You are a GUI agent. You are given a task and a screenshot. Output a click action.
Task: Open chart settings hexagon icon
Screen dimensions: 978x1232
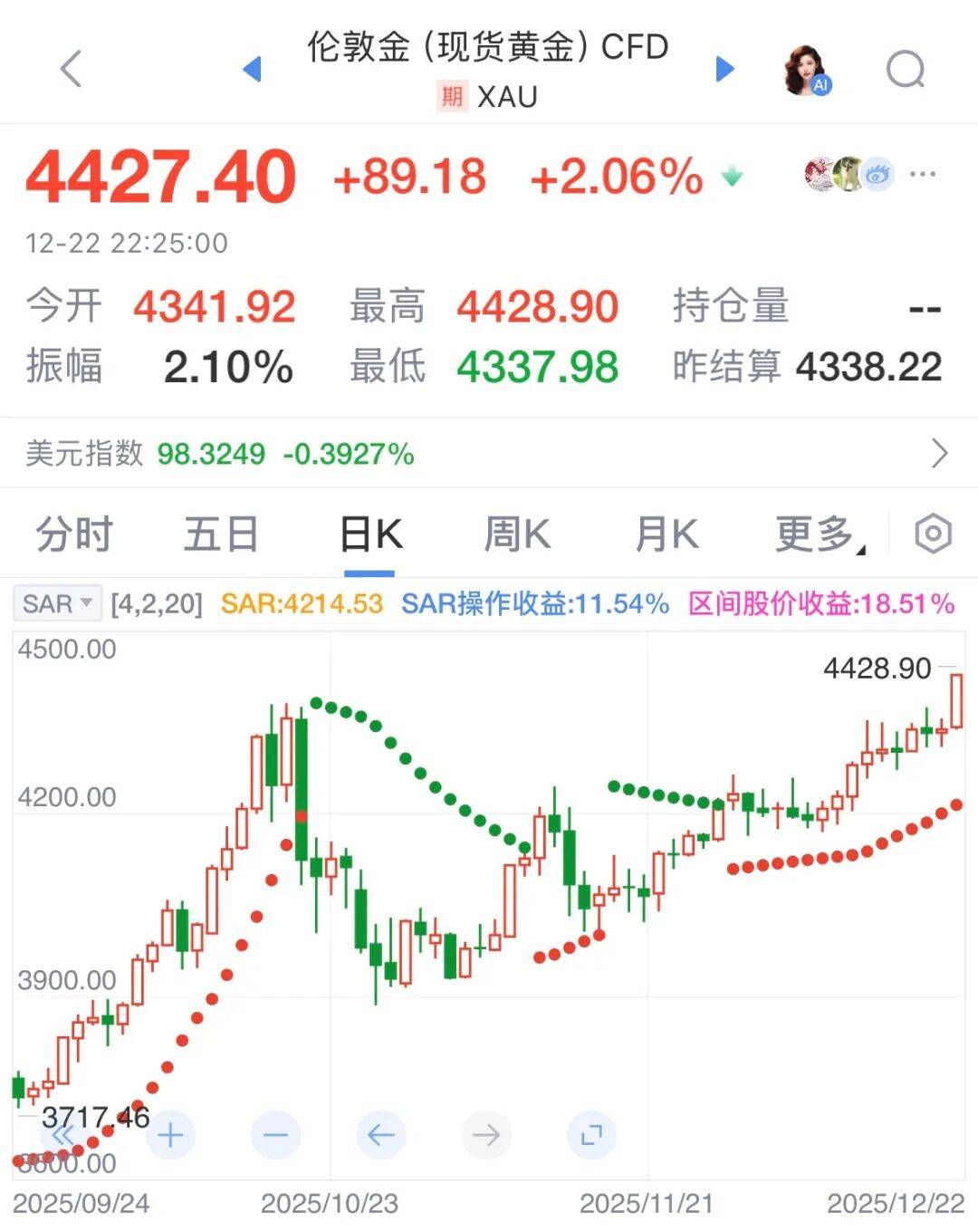933,534
